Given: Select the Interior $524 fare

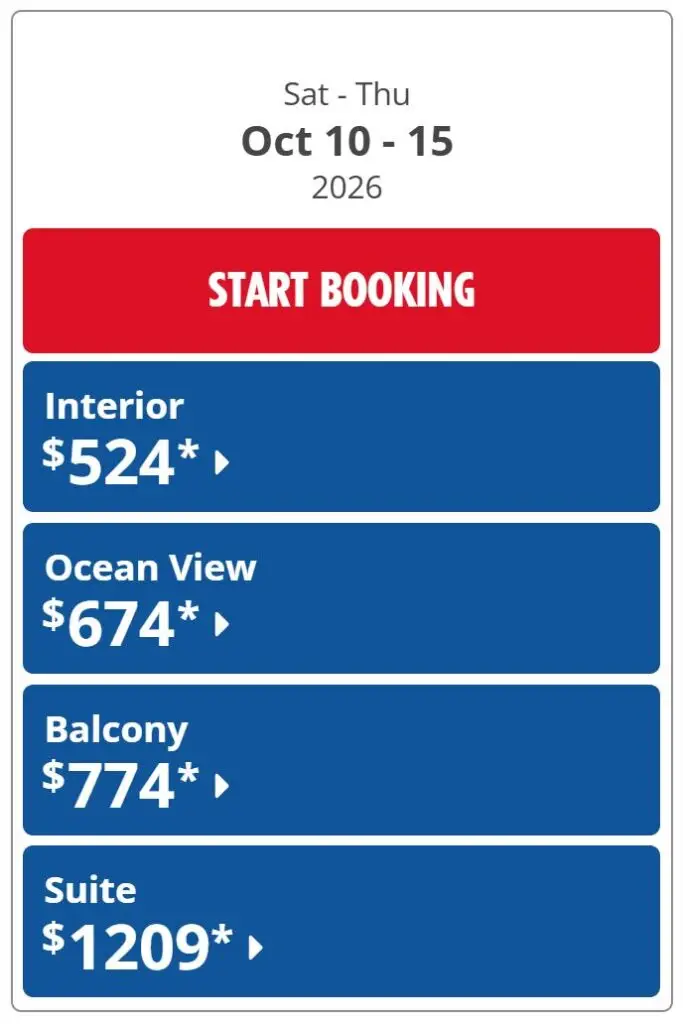Looking at the screenshot, I should click(341, 437).
